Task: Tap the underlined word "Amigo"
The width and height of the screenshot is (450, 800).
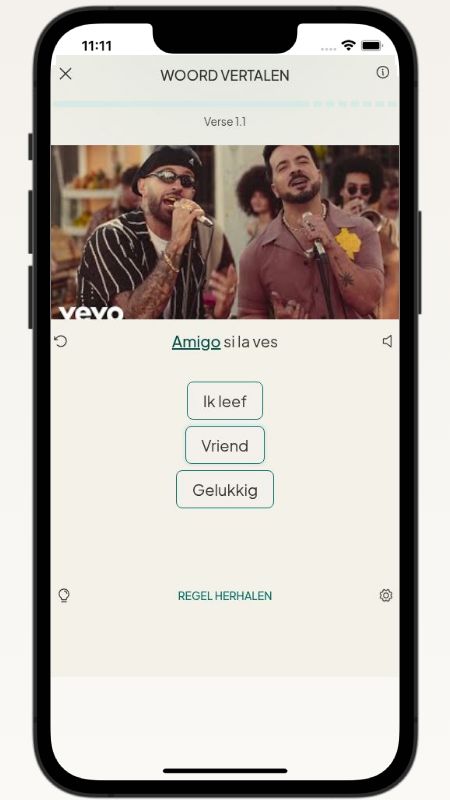Action: click(196, 342)
